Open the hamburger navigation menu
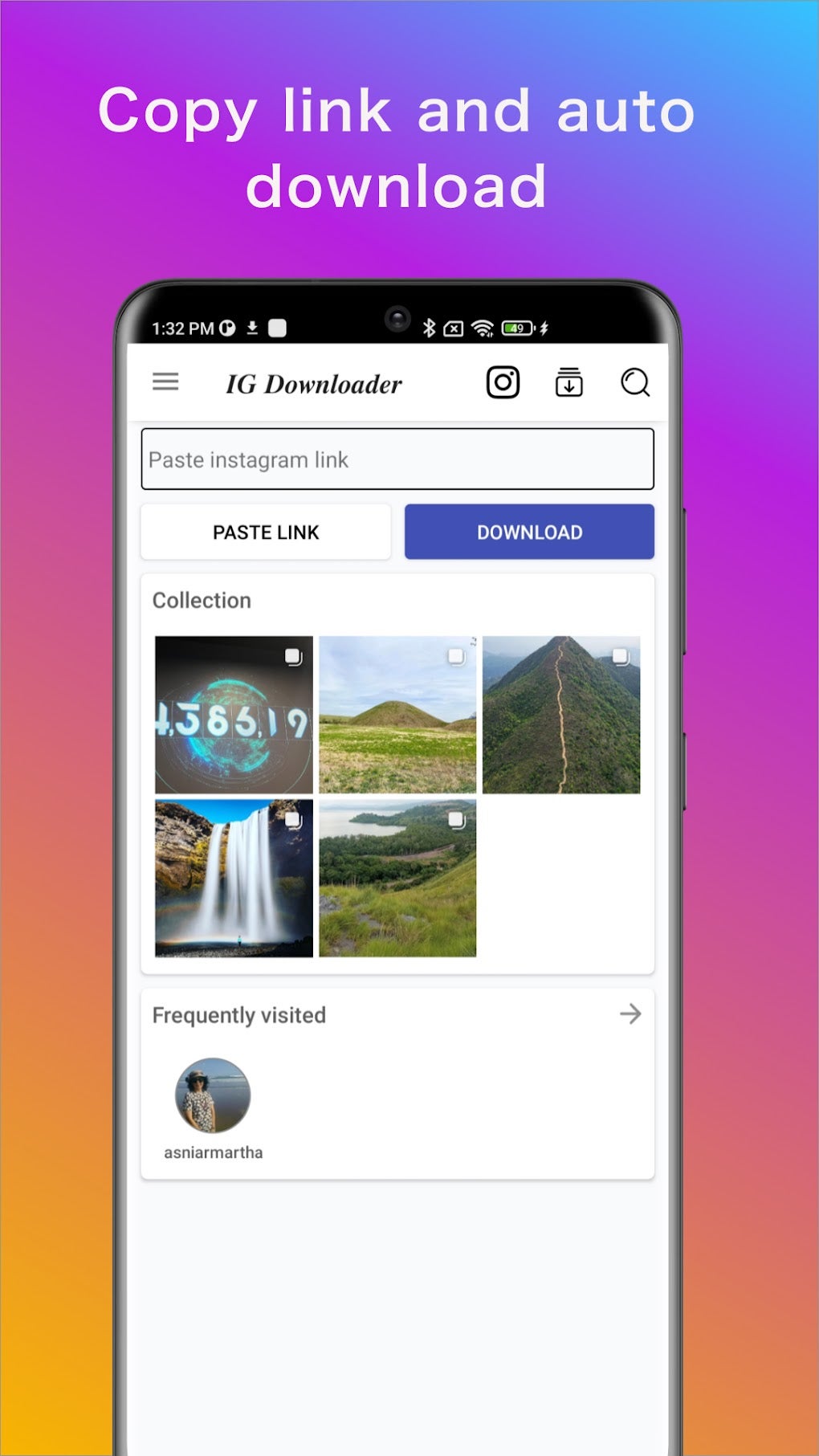The image size is (819, 1456). coord(166,382)
